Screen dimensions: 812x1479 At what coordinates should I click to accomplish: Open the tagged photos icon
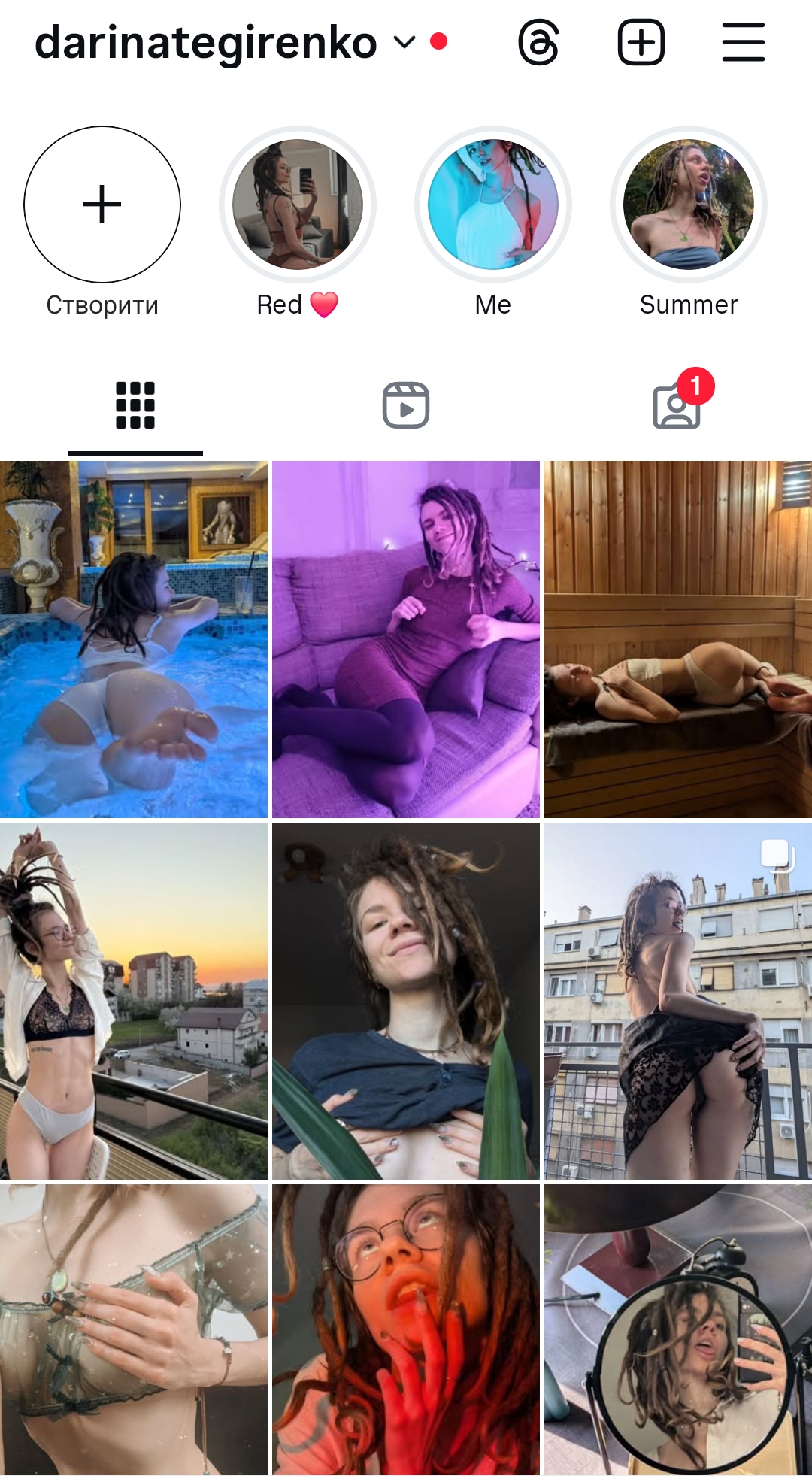[x=676, y=408]
